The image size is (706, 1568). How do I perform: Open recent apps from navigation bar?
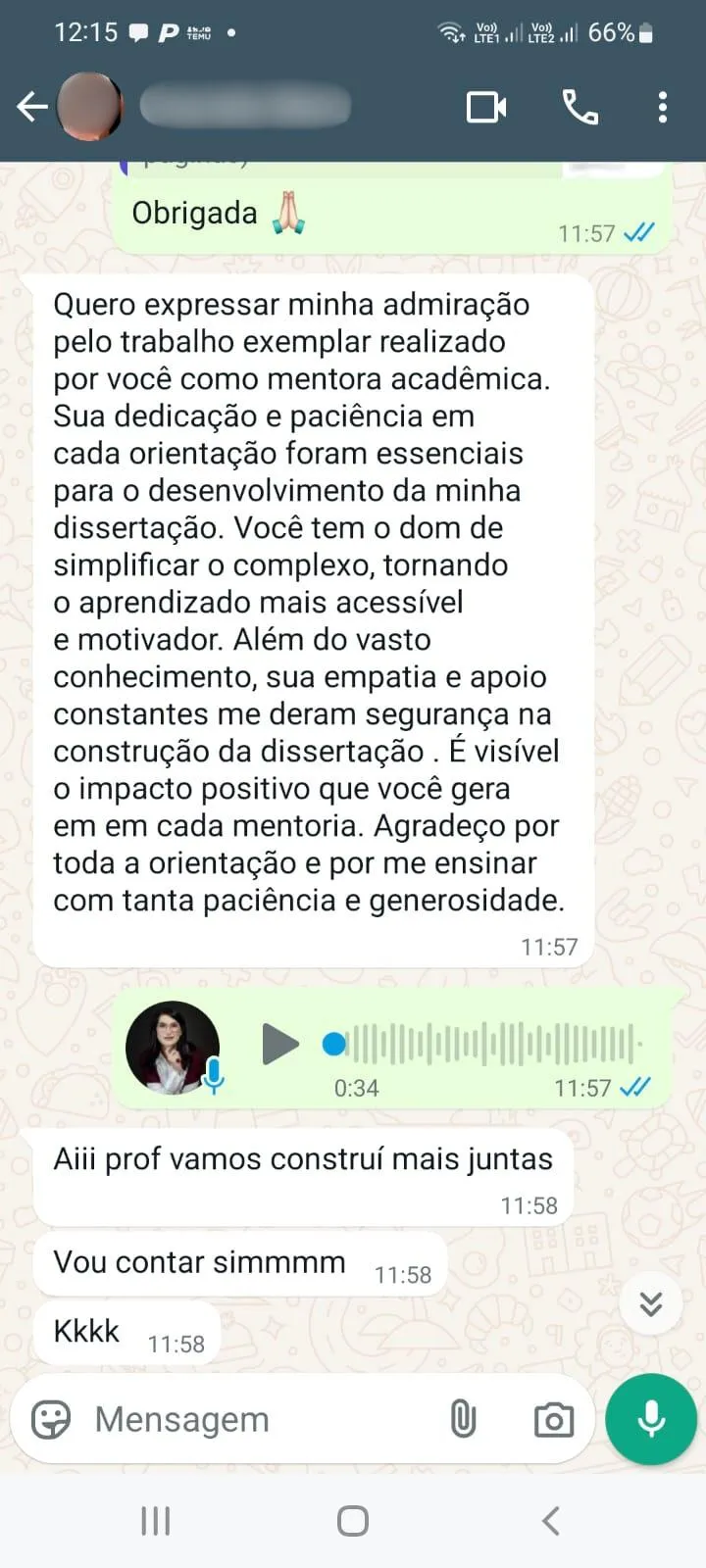pos(156,1521)
